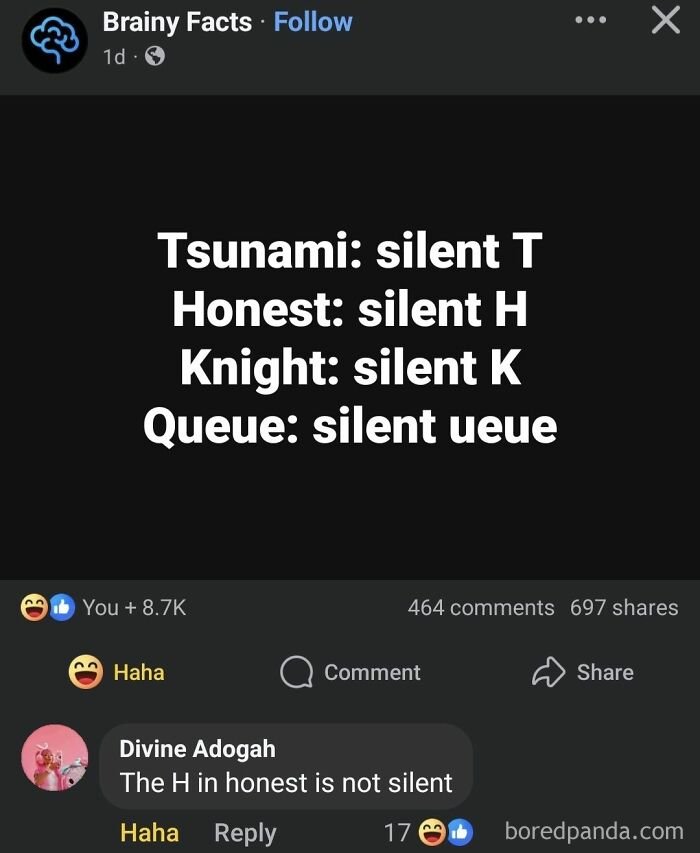
Task: Open Divine Adogah's profile name
Action: click(197, 748)
